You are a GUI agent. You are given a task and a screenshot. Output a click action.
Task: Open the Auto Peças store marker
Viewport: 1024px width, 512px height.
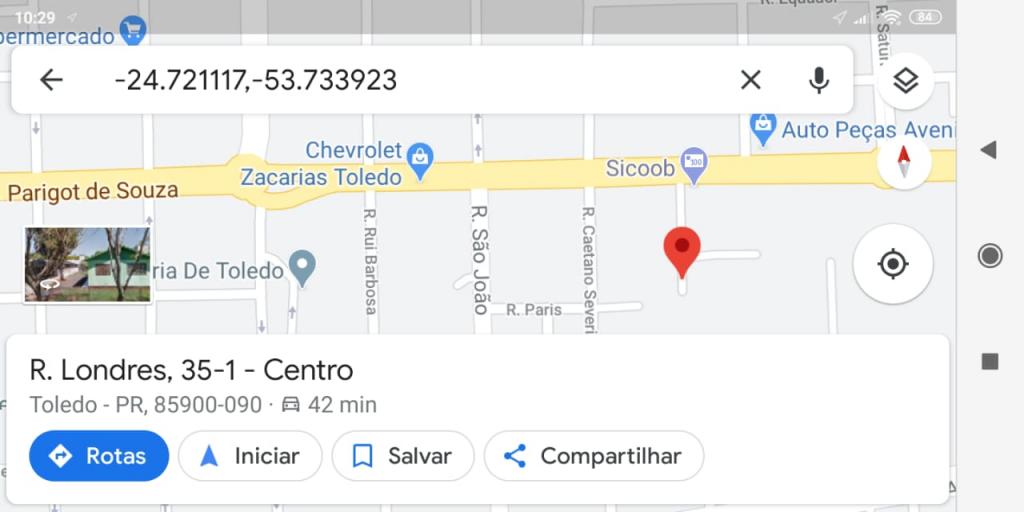[x=764, y=128]
